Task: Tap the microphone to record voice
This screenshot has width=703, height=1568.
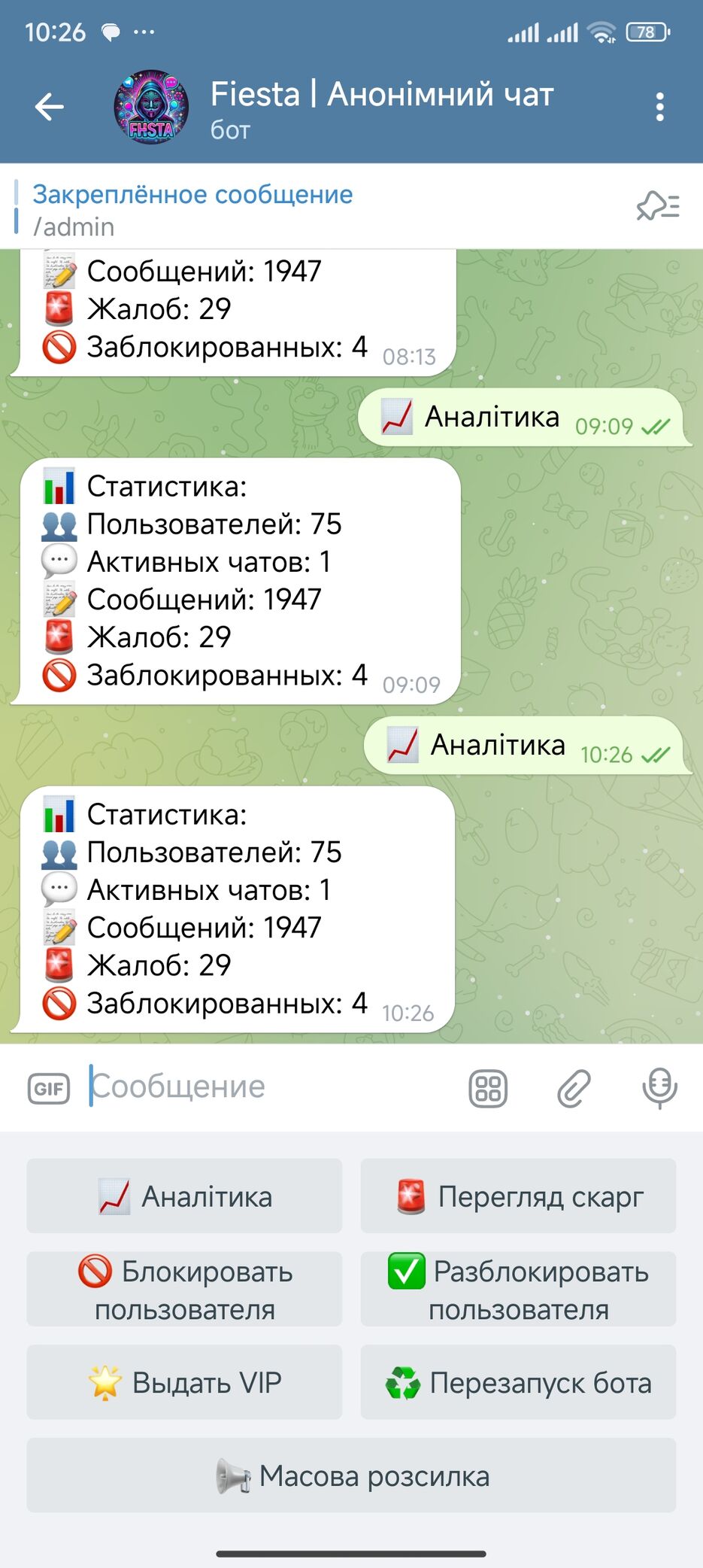Action: click(x=659, y=1088)
